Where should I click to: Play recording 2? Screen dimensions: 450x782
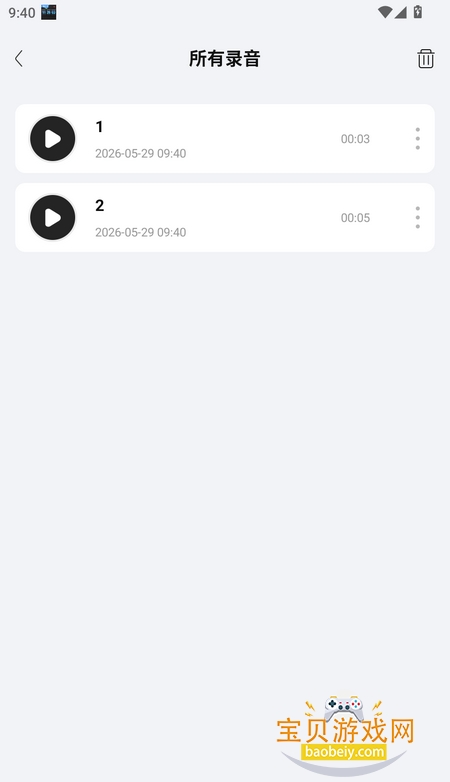tap(52, 217)
